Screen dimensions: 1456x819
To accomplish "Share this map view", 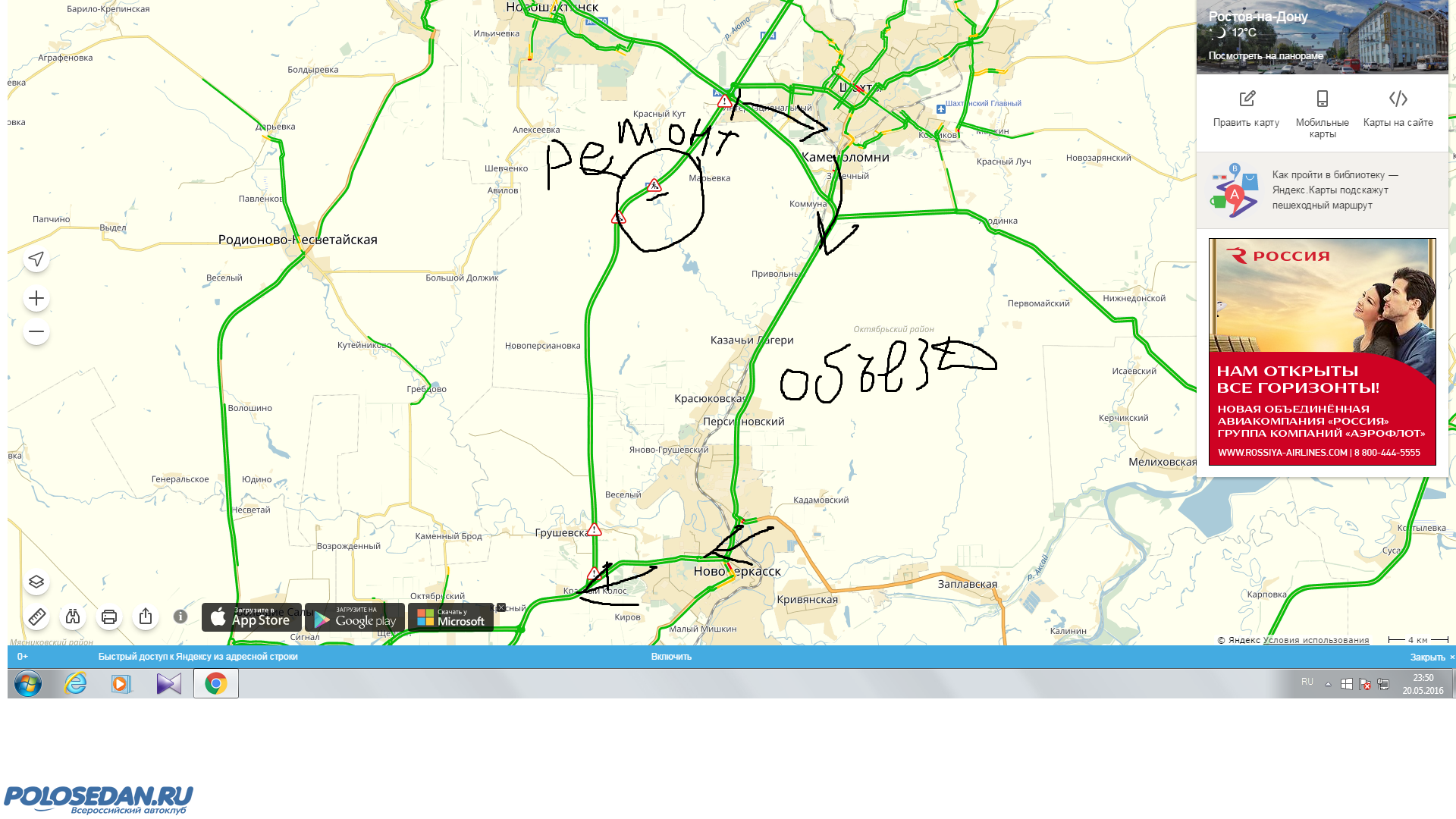I will [146, 617].
